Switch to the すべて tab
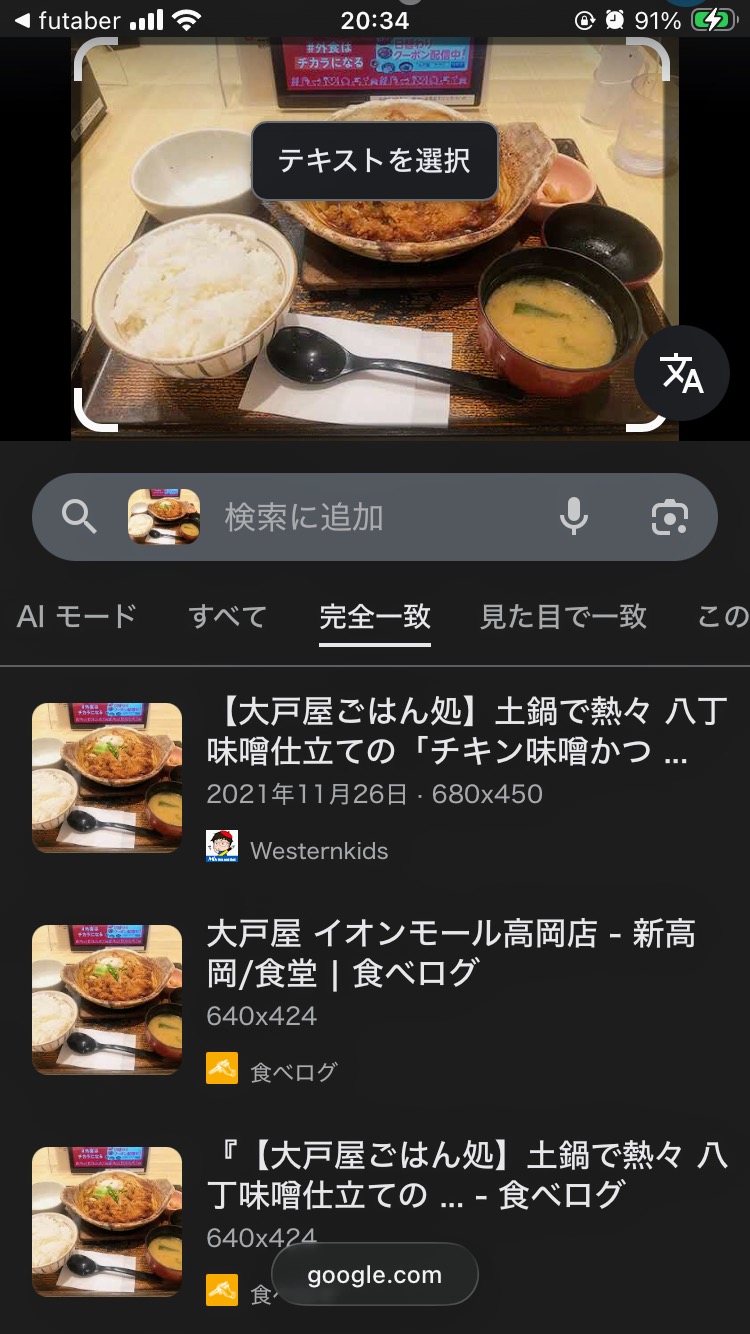Viewport: 750px width, 1334px height. [228, 616]
